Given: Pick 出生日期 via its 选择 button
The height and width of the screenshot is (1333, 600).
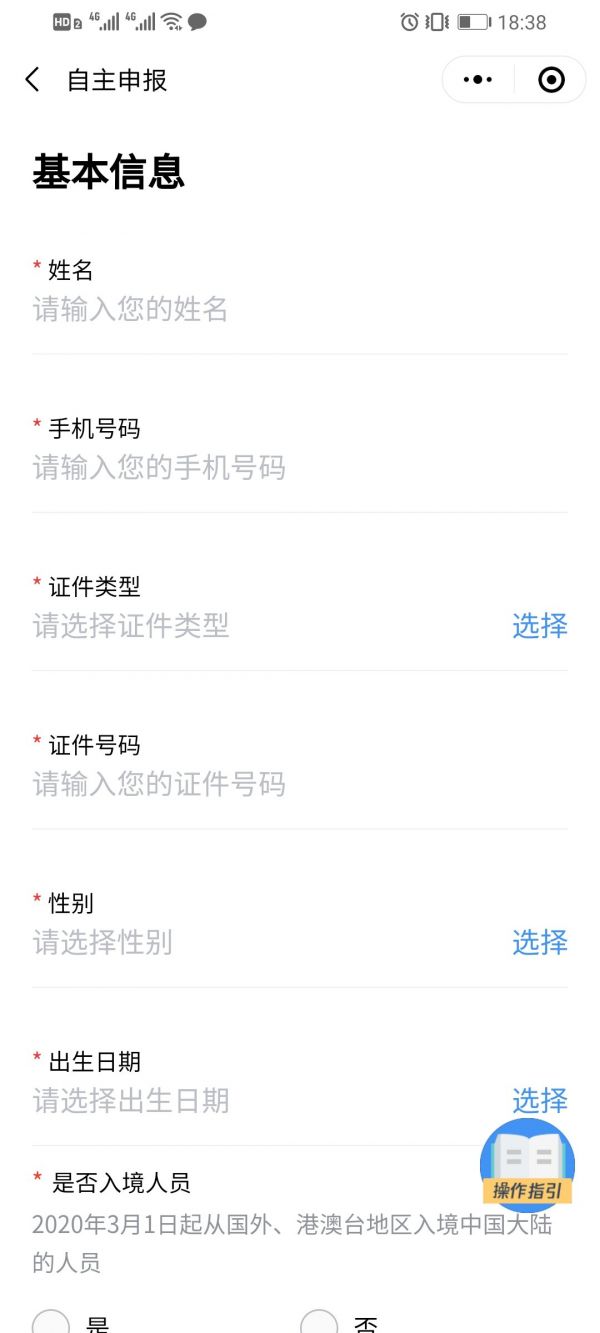Looking at the screenshot, I should pos(540,1101).
